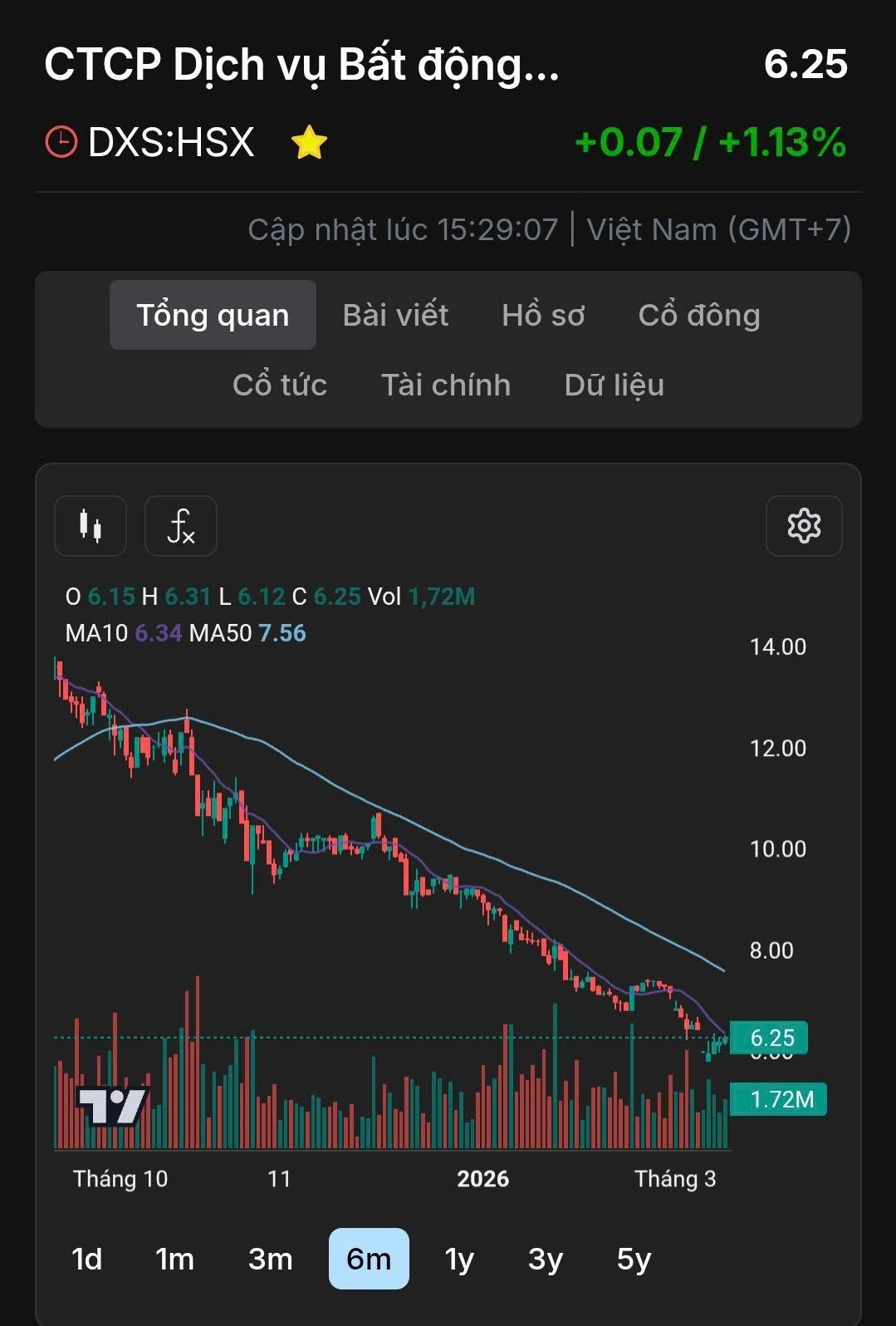The width and height of the screenshot is (896, 1326).
Task: Select the Tổng quan tab
Action: click(213, 316)
